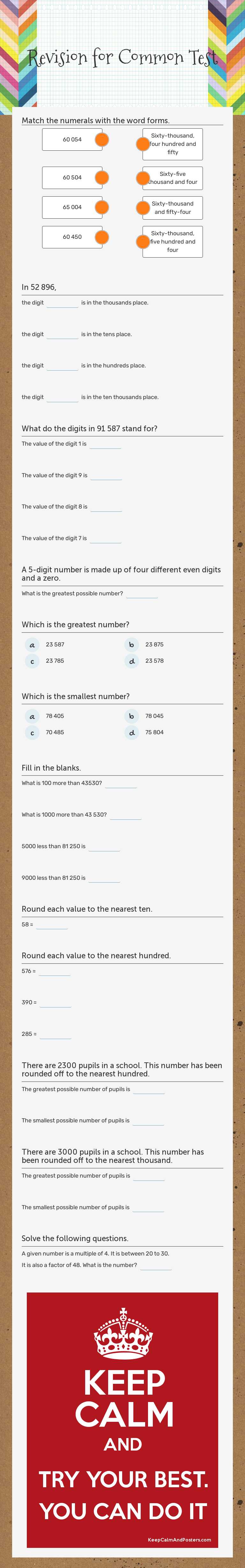The width and height of the screenshot is (245, 1568).
Task: Choose option d, 75 804
Action: tap(131, 733)
